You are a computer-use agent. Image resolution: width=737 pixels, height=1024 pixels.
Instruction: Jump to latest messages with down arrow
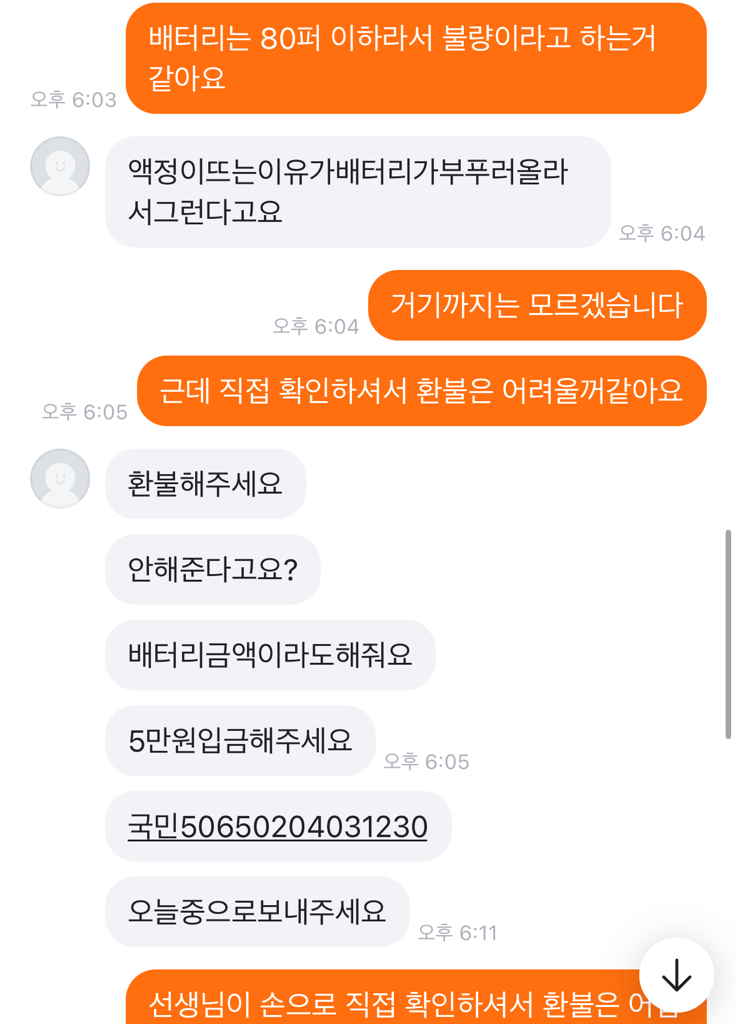click(677, 975)
